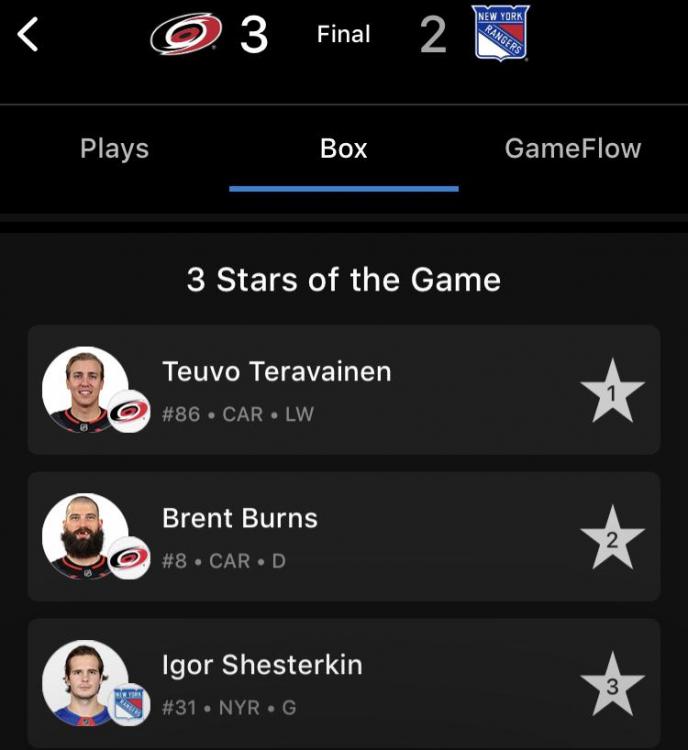Select the Box tab

(x=343, y=149)
